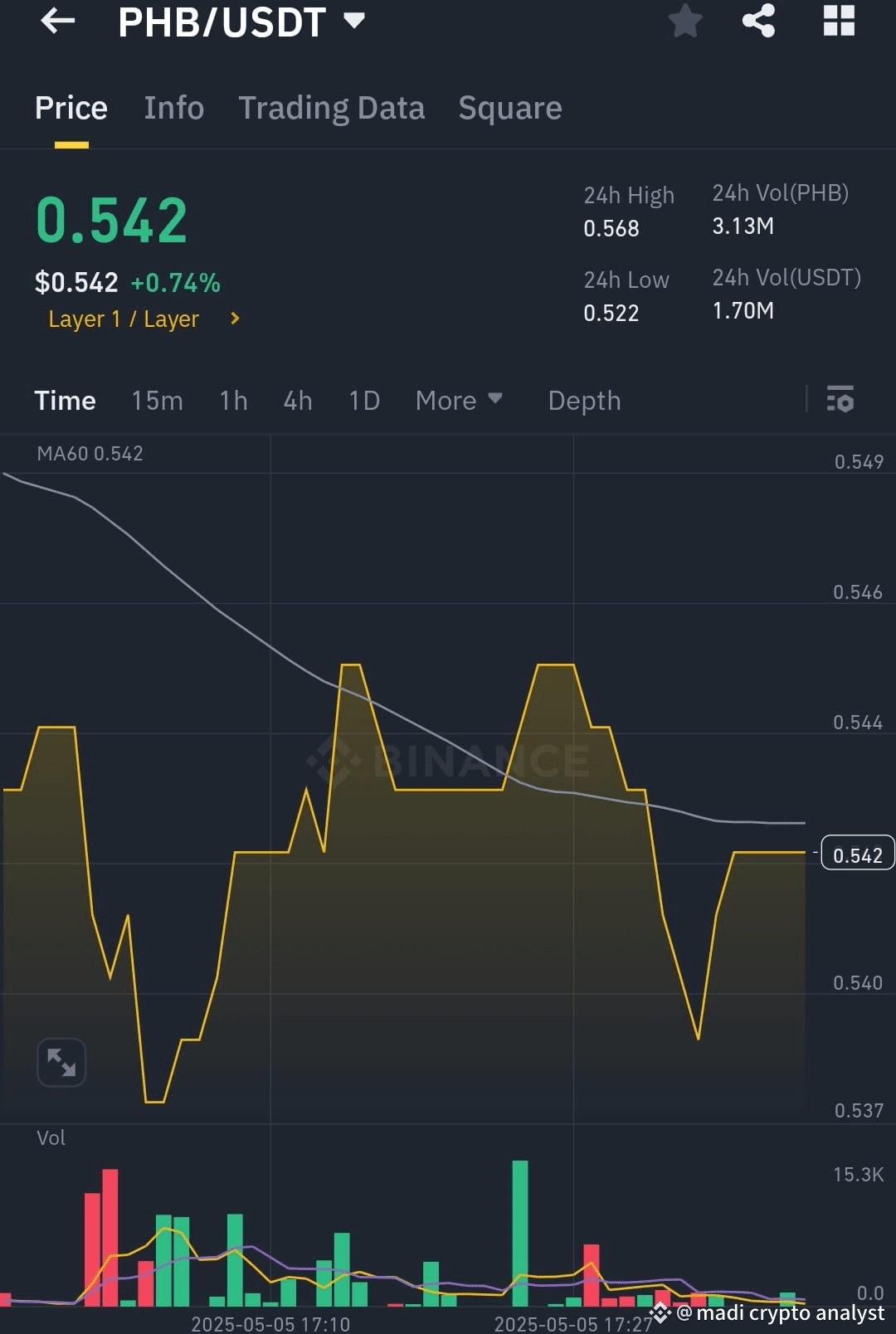Open the PHB/USDT pair selector dropdown
Image resolution: width=896 pixels, height=1334 pixels.
pos(354,21)
